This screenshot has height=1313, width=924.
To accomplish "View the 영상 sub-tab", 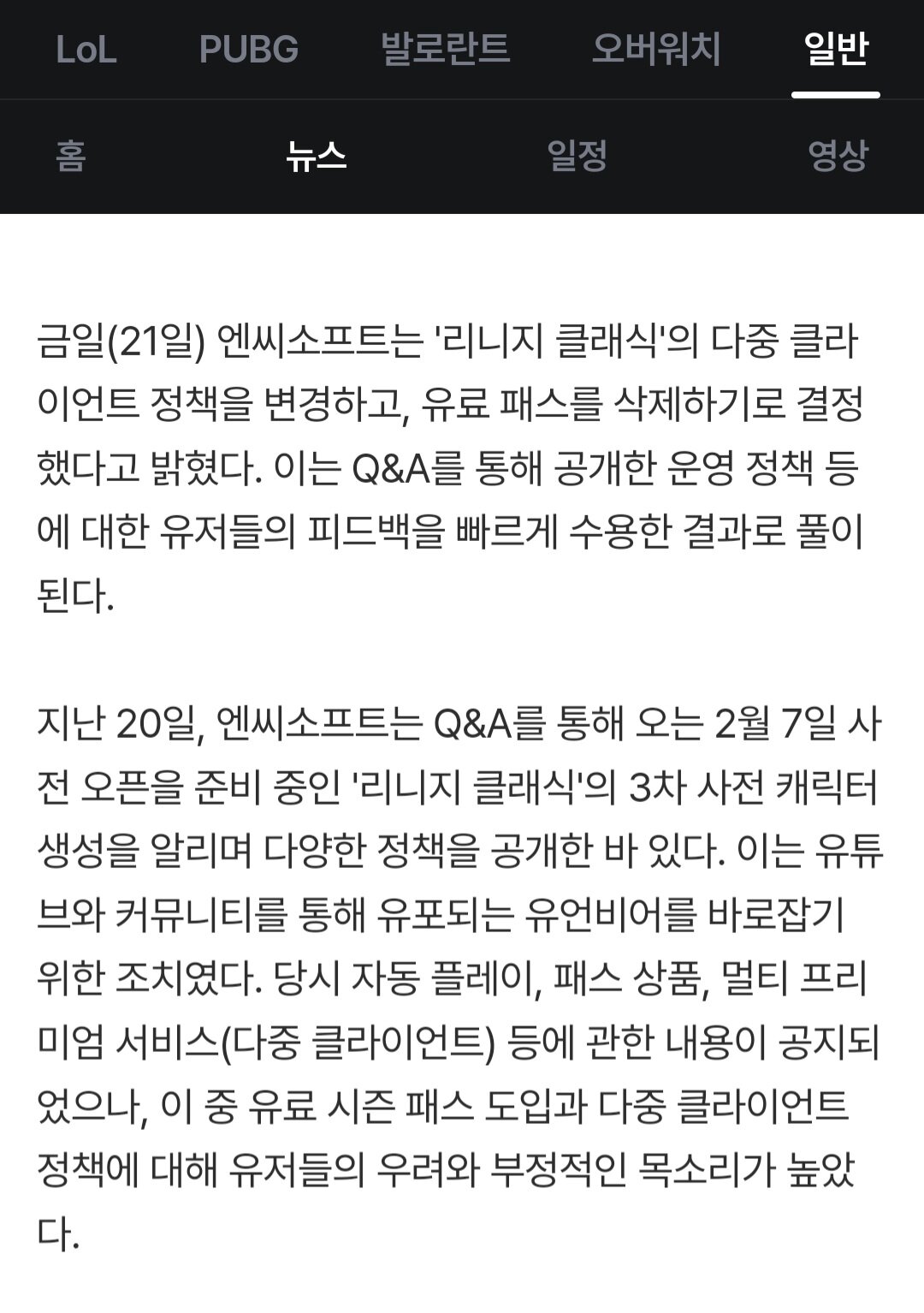I will (x=838, y=156).
